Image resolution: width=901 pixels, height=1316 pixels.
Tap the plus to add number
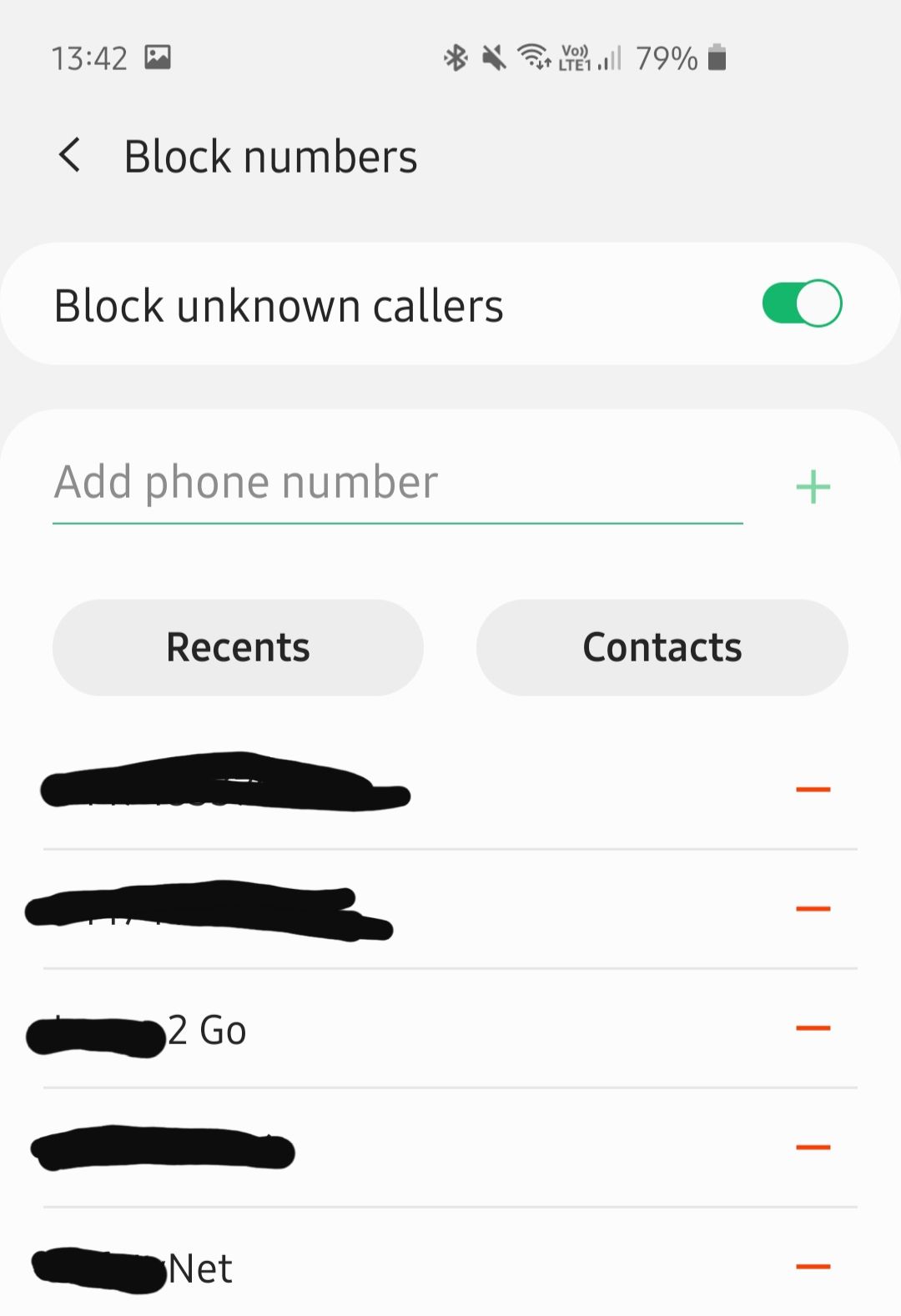[813, 487]
